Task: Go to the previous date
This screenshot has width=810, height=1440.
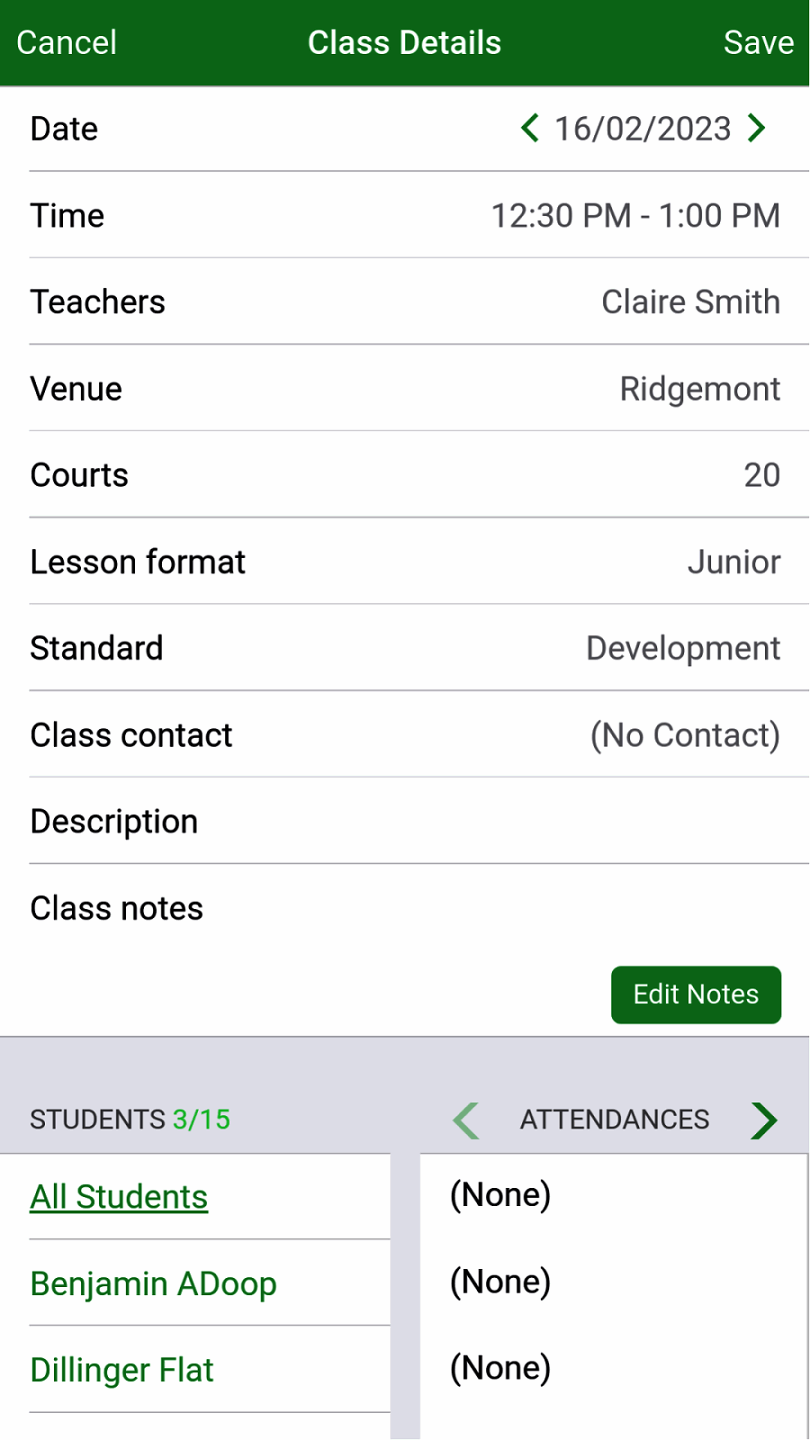Action: click(530, 128)
